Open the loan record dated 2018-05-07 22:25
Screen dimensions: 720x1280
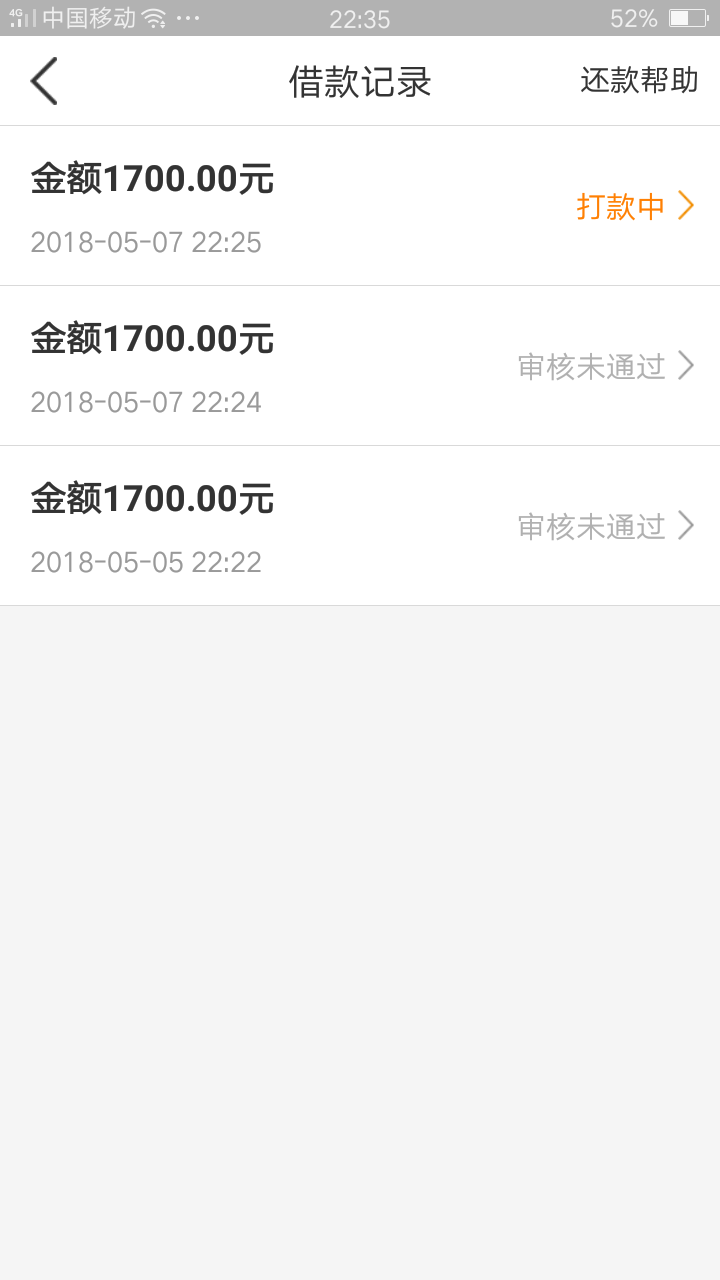pos(360,206)
